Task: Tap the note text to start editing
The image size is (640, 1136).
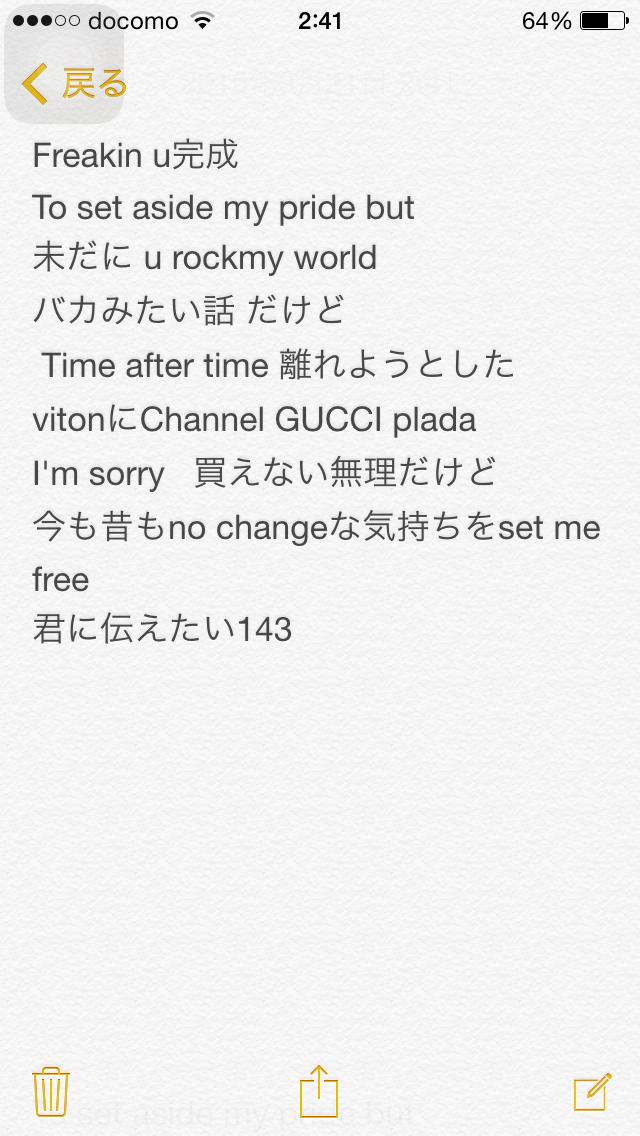Action: tap(300, 420)
